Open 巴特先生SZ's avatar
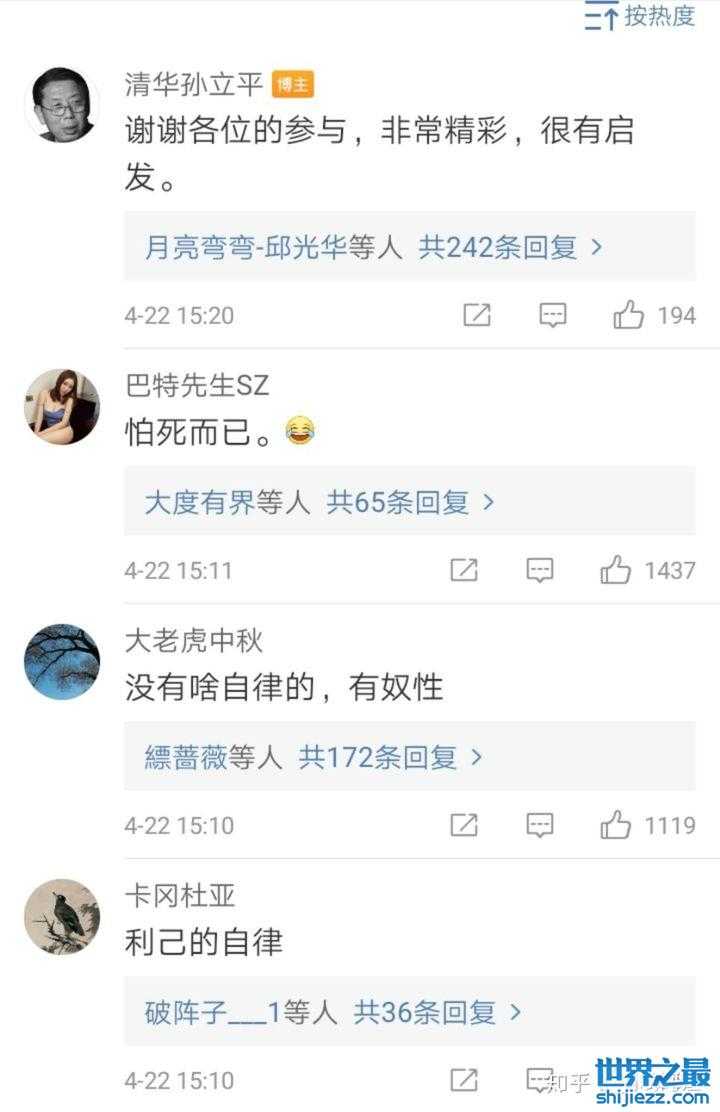720x1112 pixels. (61, 406)
